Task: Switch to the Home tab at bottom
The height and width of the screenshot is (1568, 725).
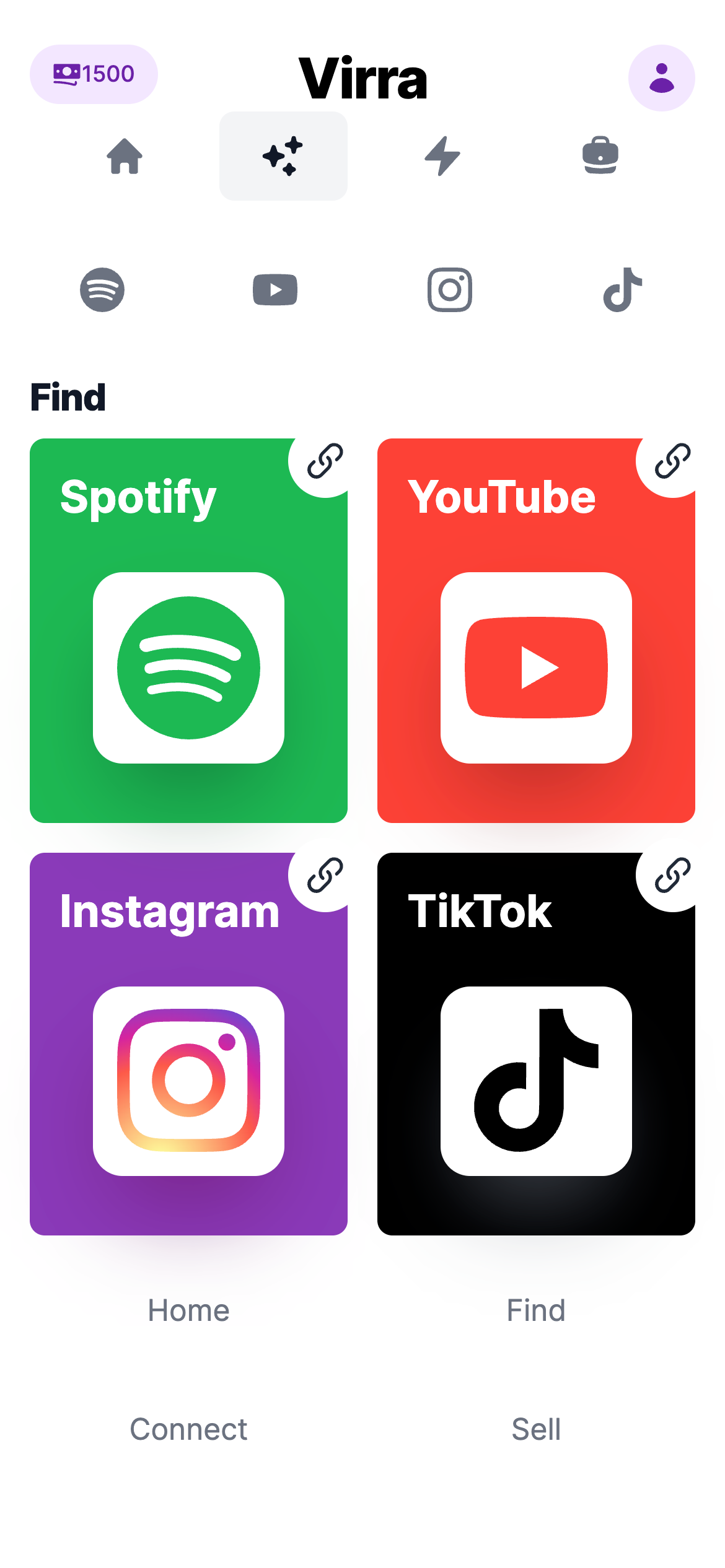Action: coord(187,1310)
